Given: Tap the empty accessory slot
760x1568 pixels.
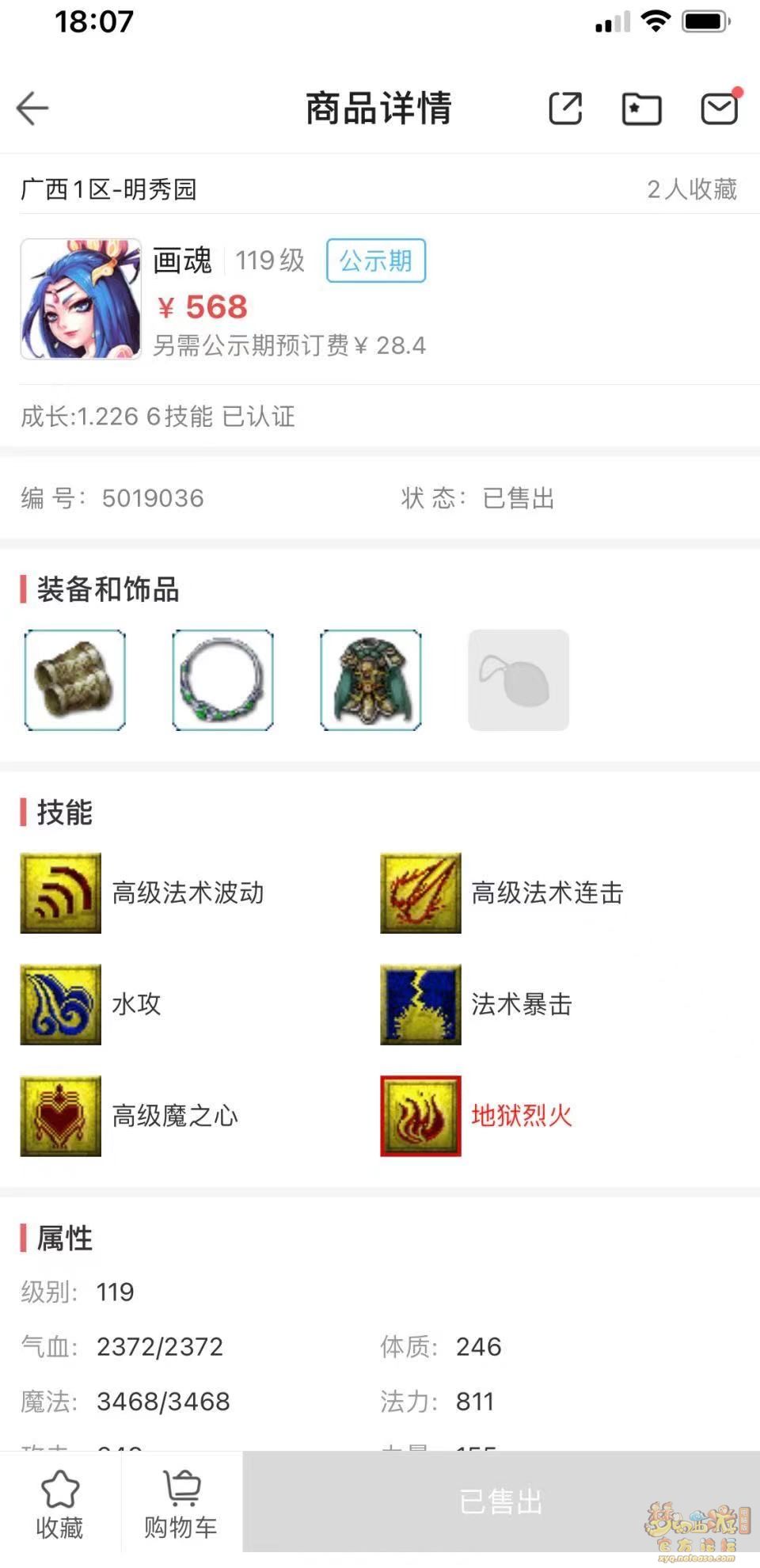Looking at the screenshot, I should tap(519, 680).
